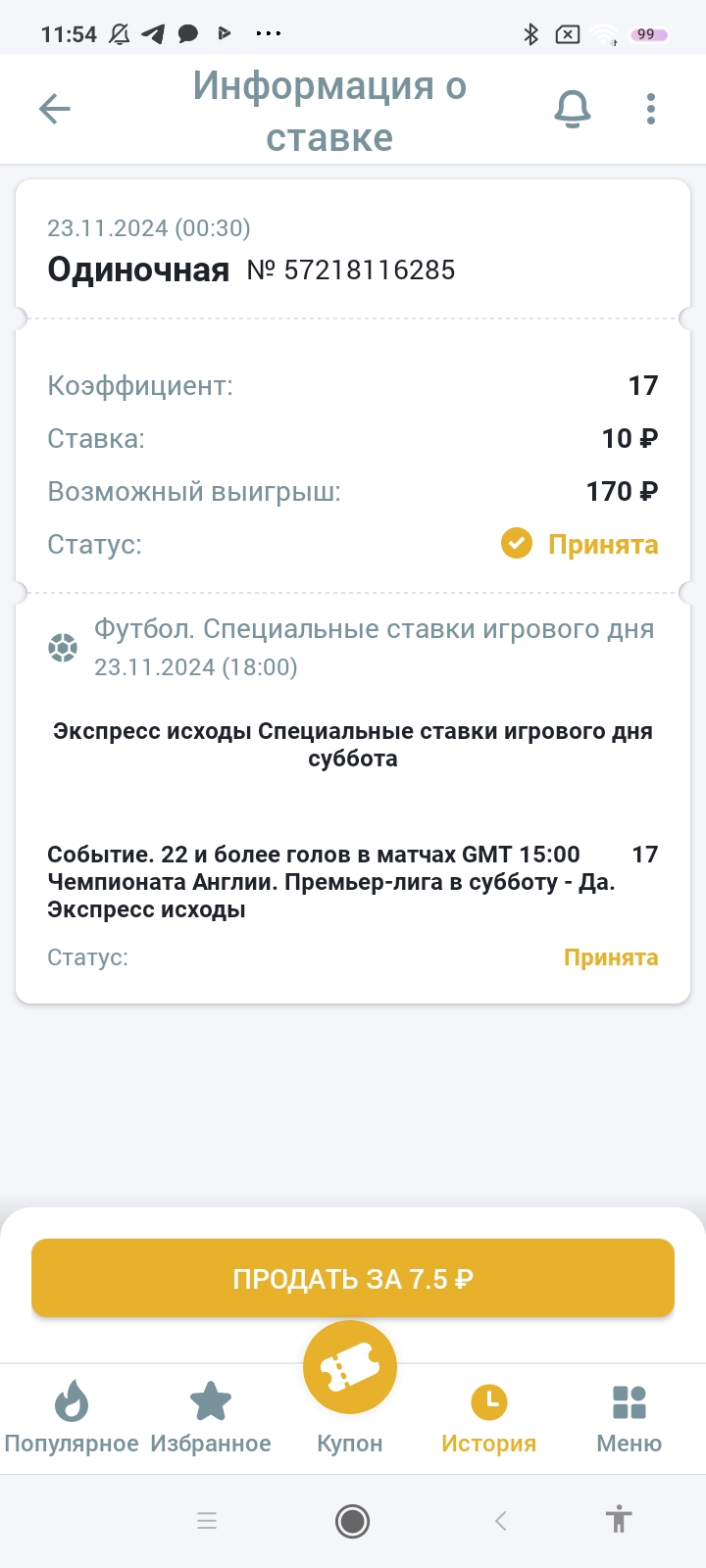Open the notifications bell

tap(573, 109)
